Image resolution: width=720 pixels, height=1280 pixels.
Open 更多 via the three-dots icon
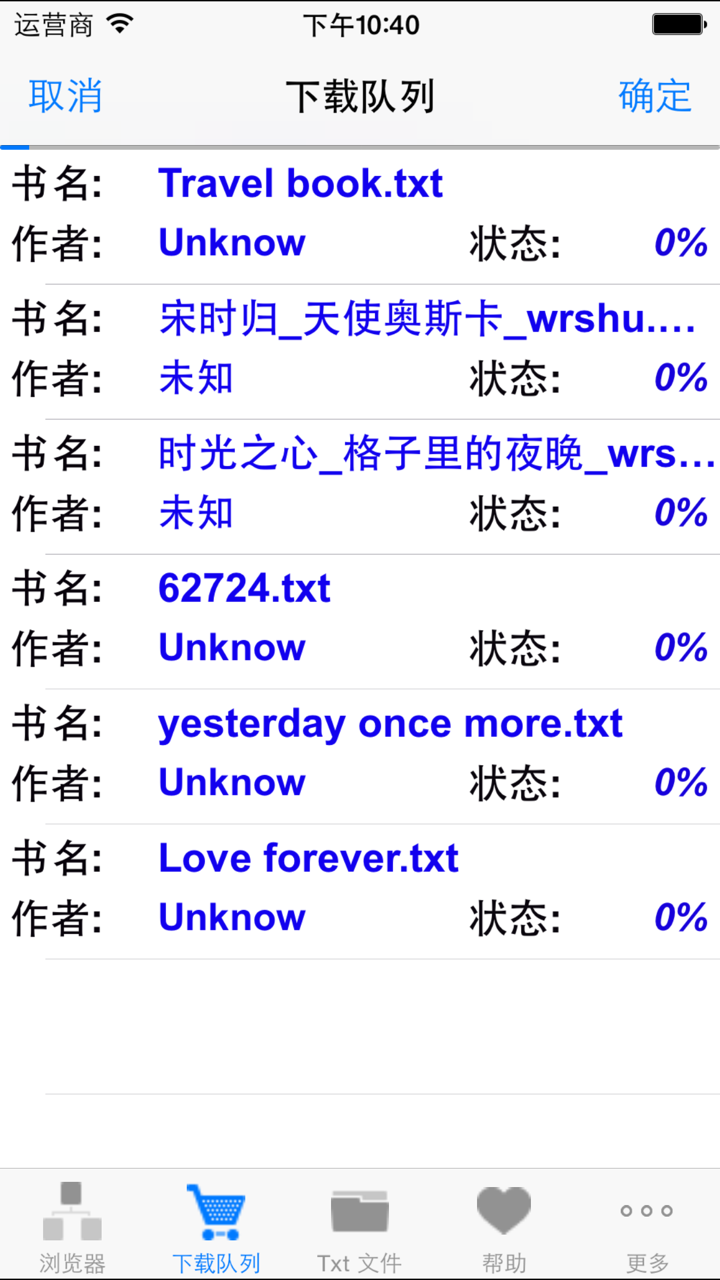(x=648, y=1210)
